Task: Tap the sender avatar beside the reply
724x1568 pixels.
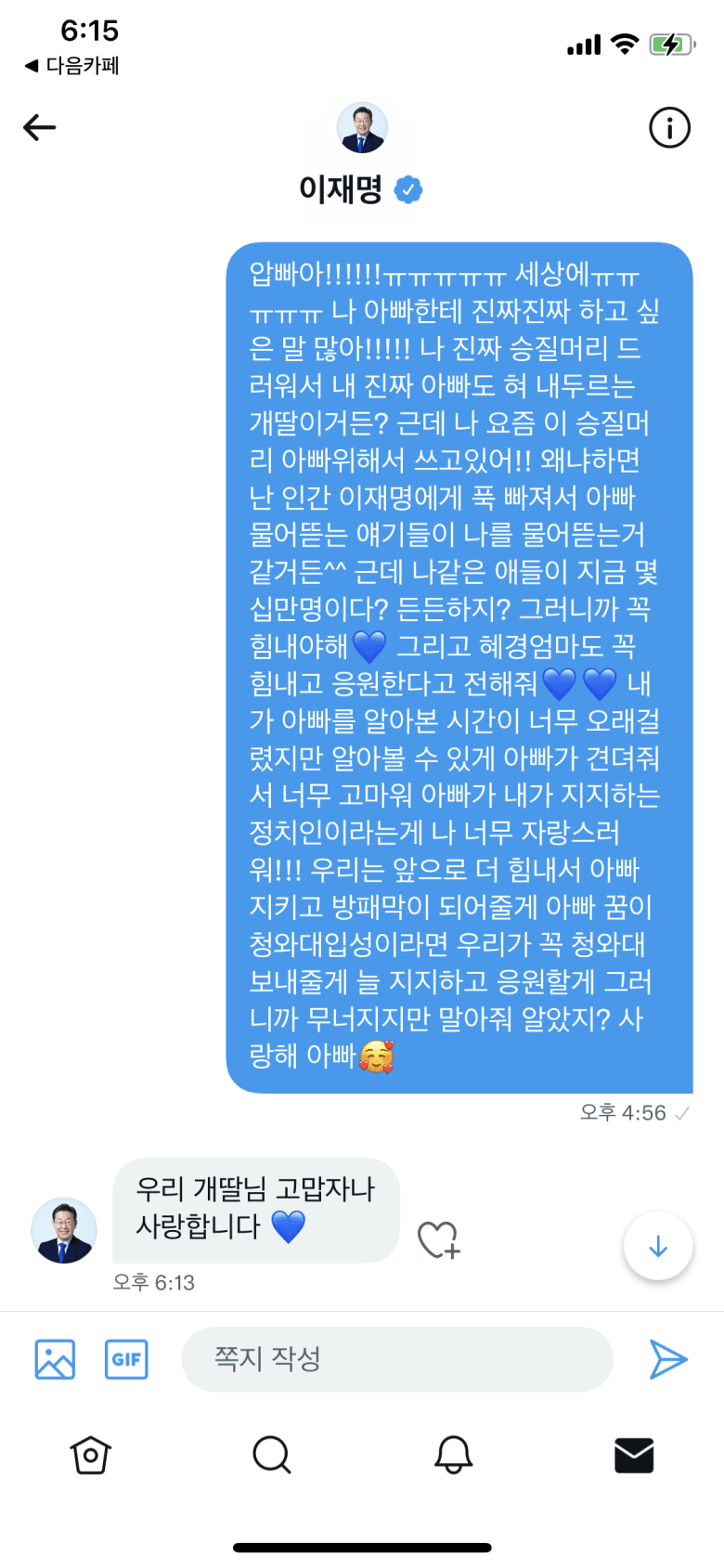Action: [x=64, y=1230]
